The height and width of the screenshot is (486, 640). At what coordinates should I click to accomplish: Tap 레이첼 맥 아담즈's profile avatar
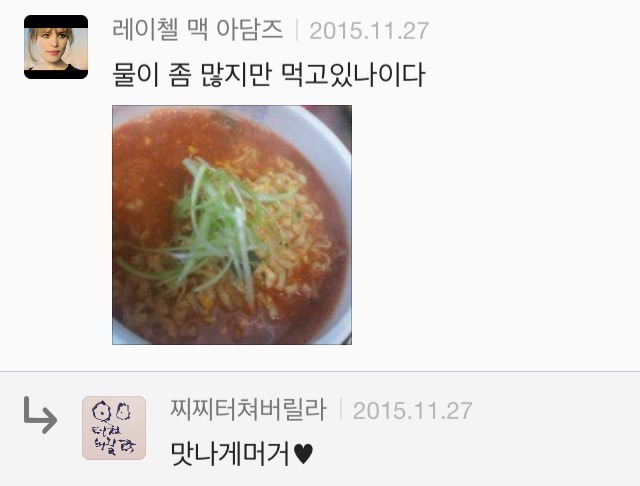tap(56, 47)
